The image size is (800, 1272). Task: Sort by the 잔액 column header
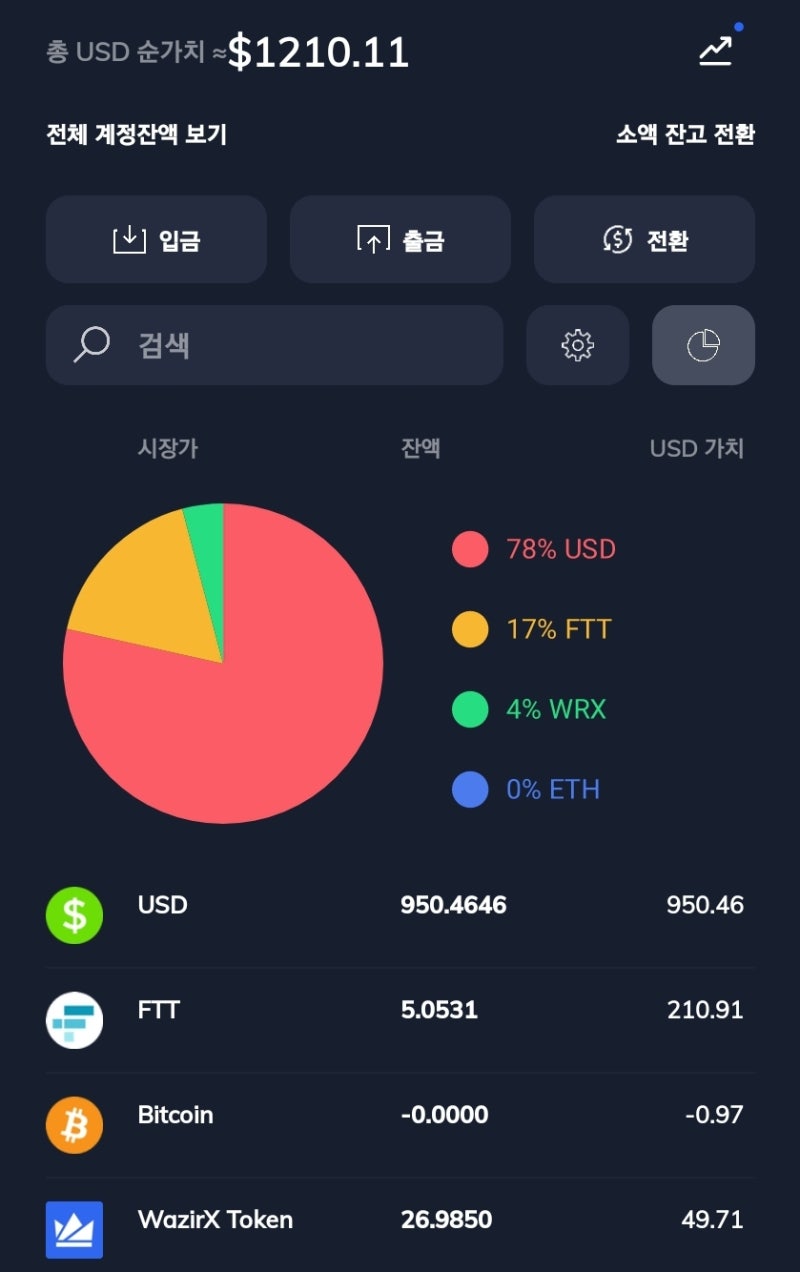(420, 449)
